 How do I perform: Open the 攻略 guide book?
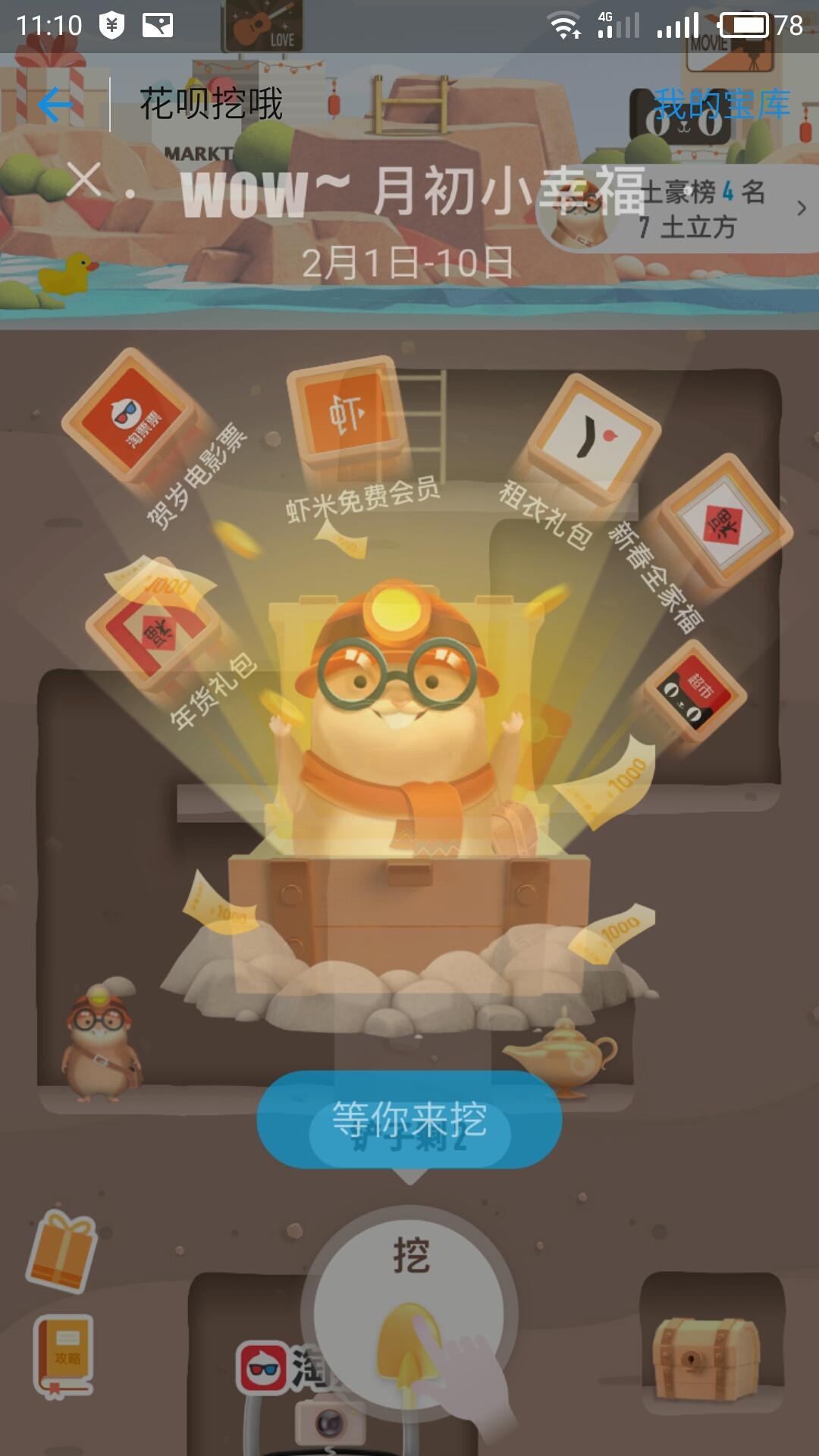tap(64, 1356)
